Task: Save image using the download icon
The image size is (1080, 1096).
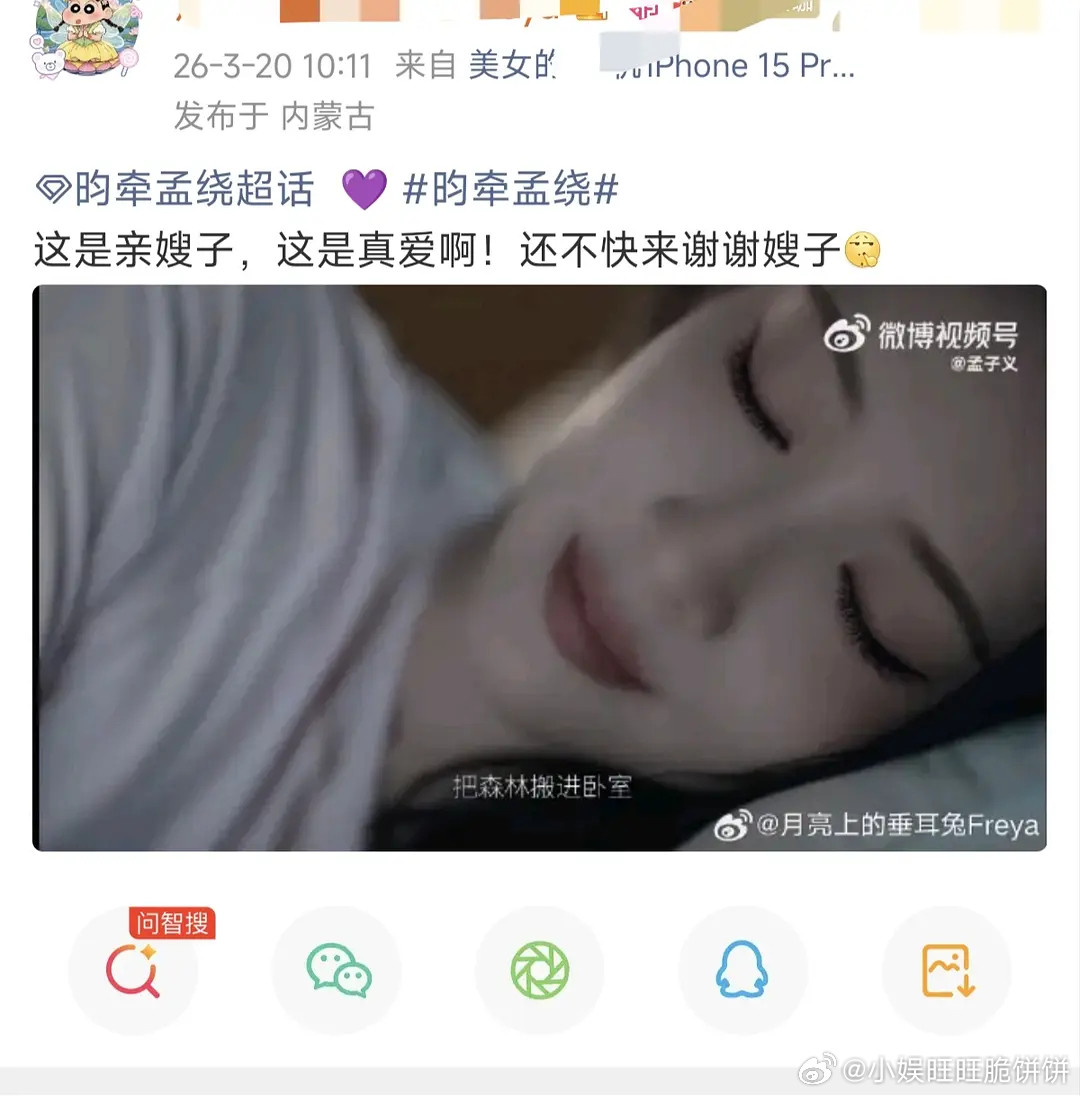Action: [x=945, y=969]
